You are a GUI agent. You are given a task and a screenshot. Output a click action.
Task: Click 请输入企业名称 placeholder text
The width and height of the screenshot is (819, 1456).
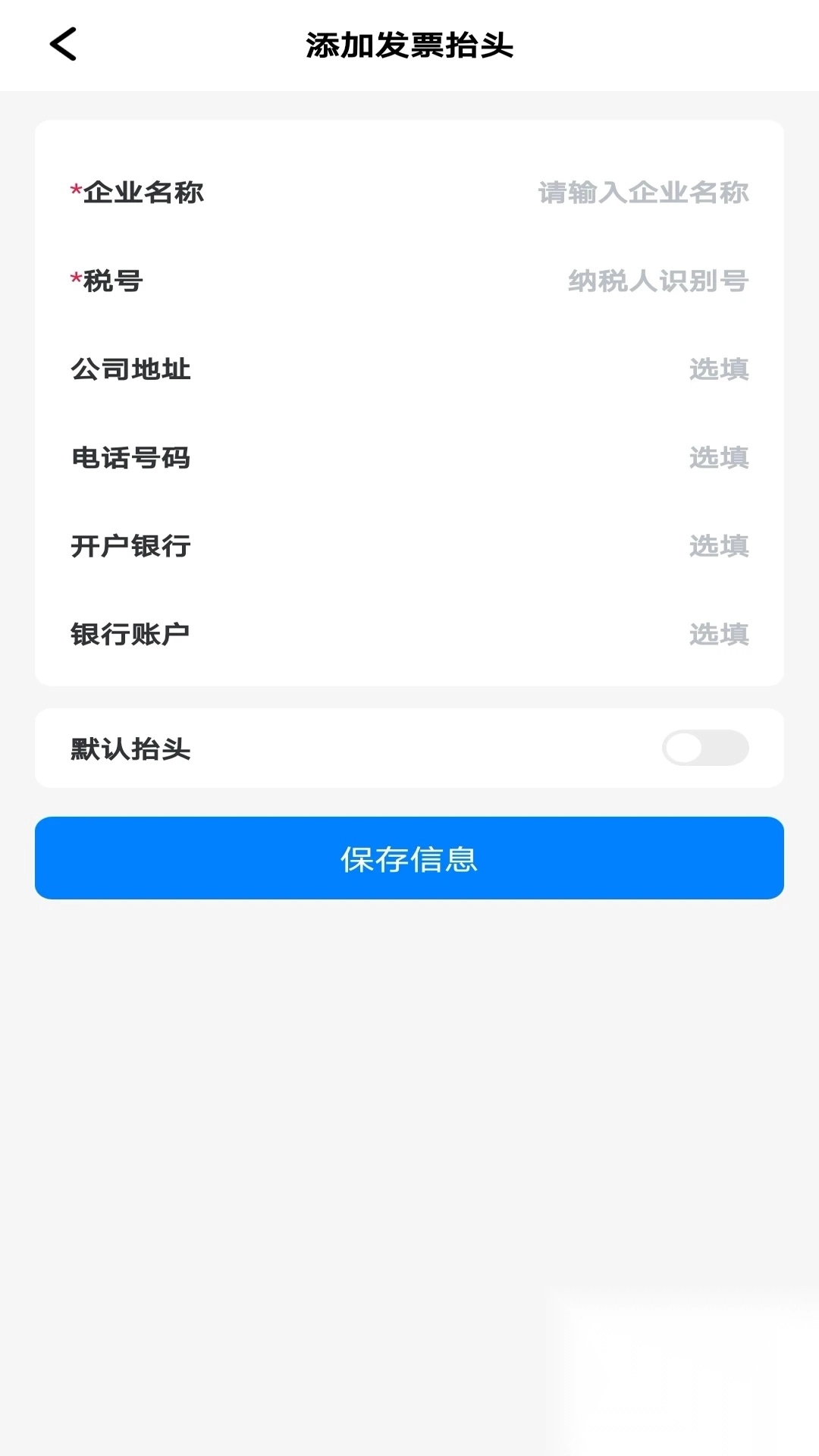click(642, 193)
